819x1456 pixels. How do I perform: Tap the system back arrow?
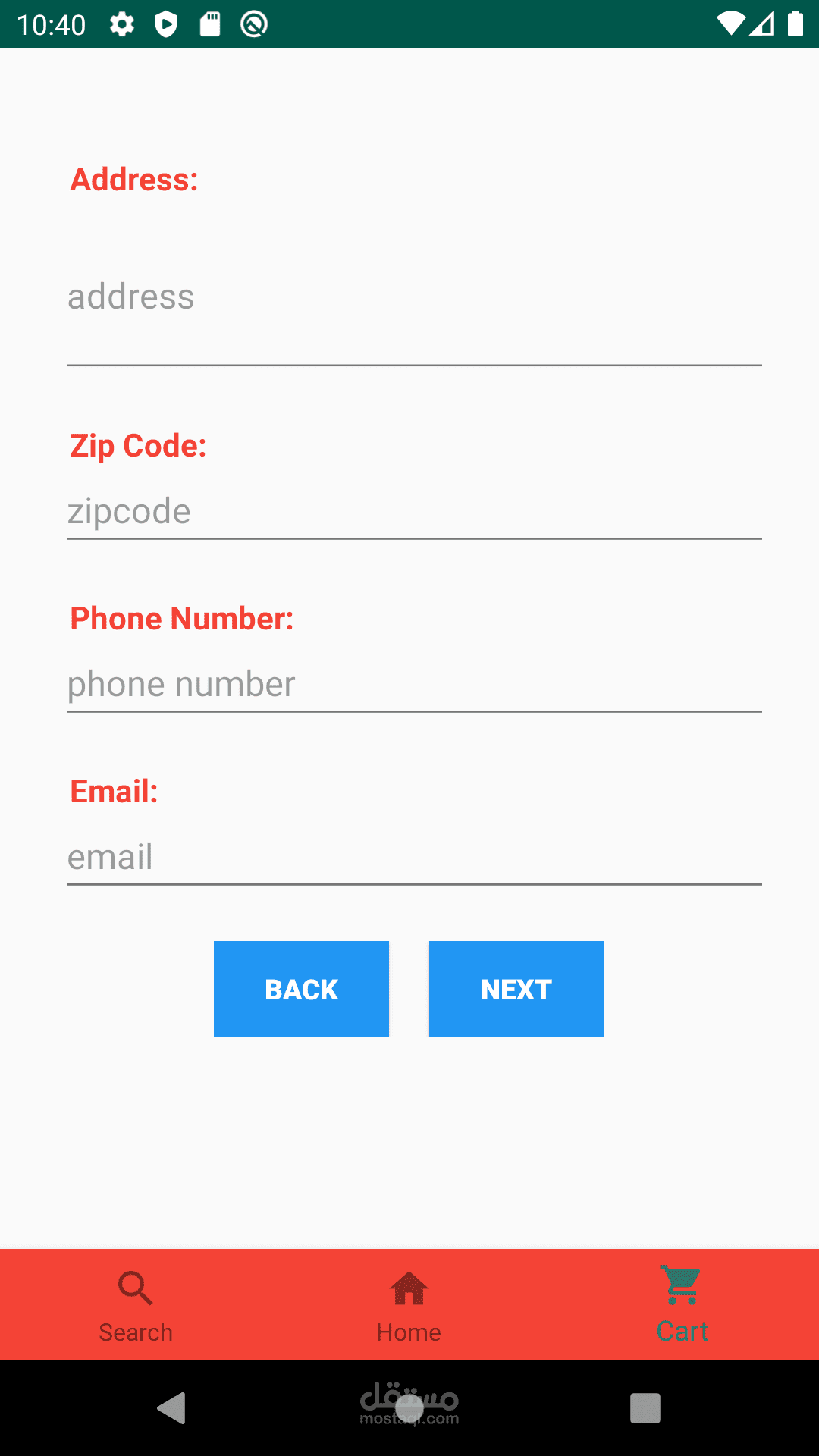172,1408
